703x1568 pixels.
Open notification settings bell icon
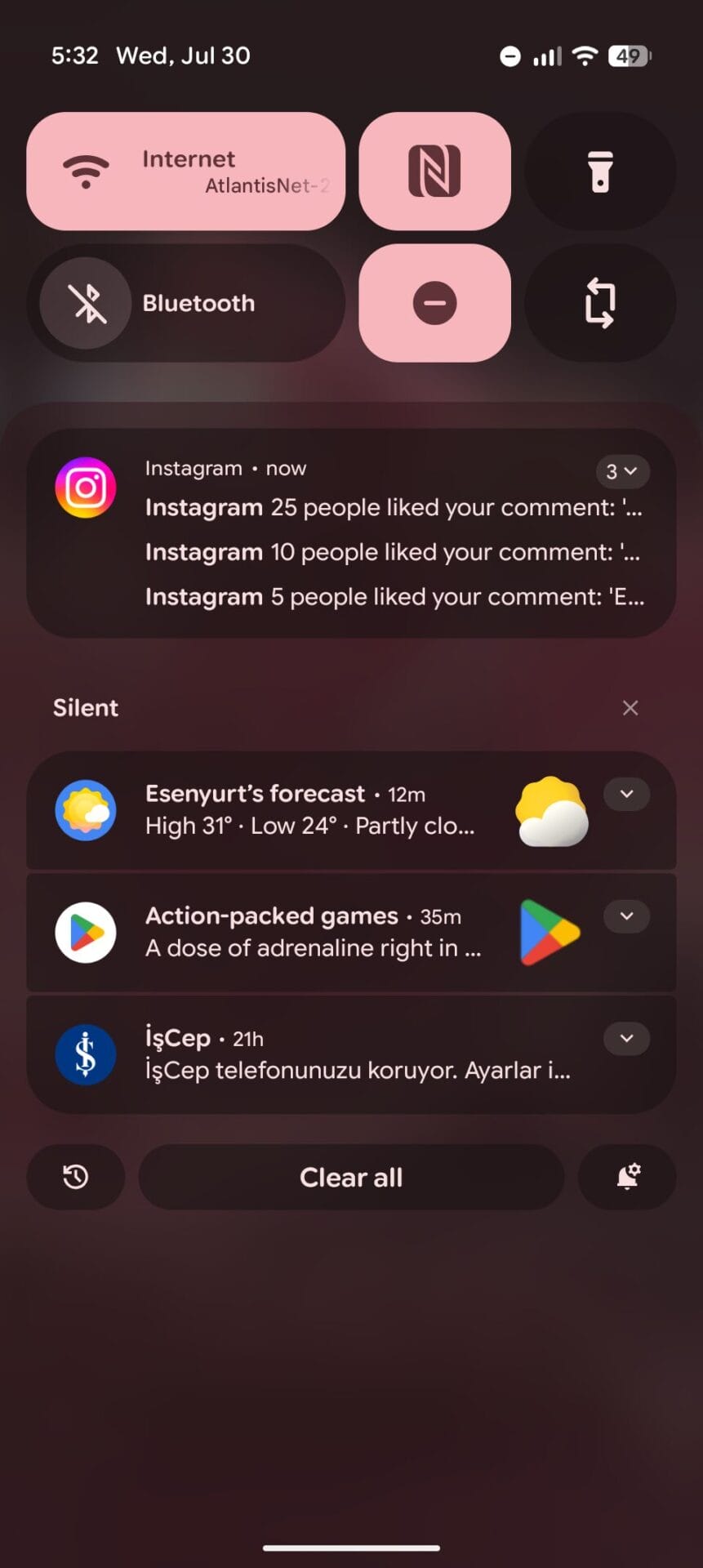pos(627,1177)
